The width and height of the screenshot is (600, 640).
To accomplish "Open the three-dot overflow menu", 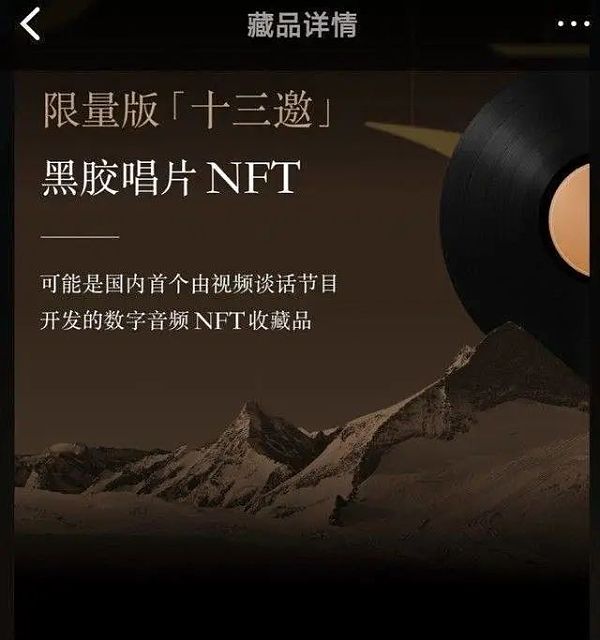I will click(572, 24).
